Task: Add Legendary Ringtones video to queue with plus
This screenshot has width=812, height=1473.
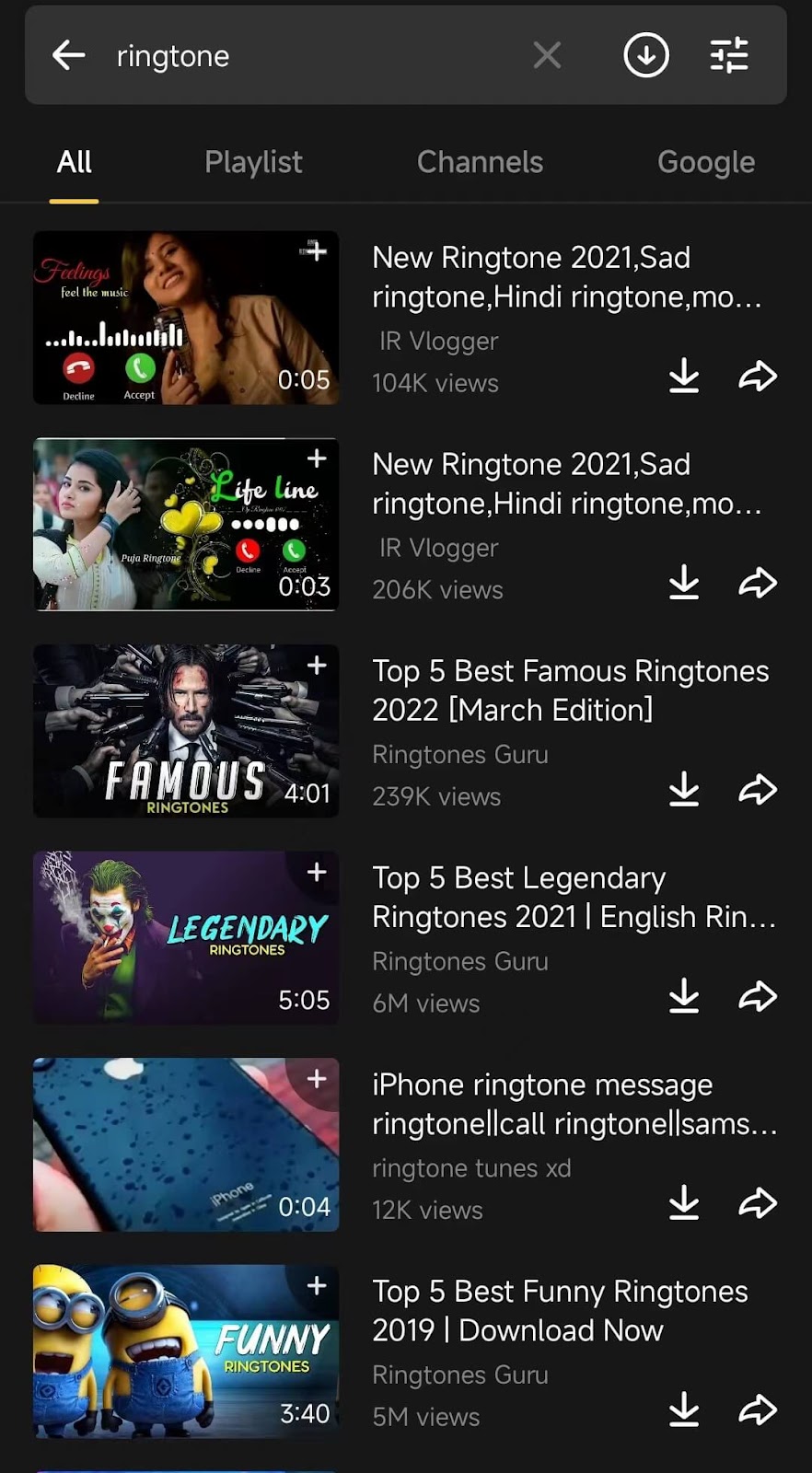Action: 317,871
